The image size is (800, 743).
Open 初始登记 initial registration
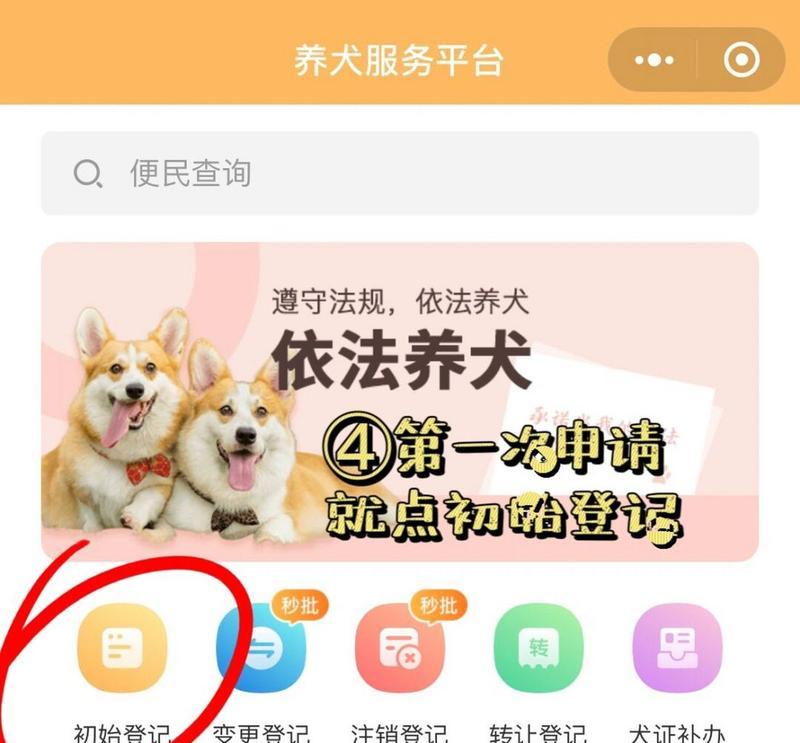pos(122,651)
